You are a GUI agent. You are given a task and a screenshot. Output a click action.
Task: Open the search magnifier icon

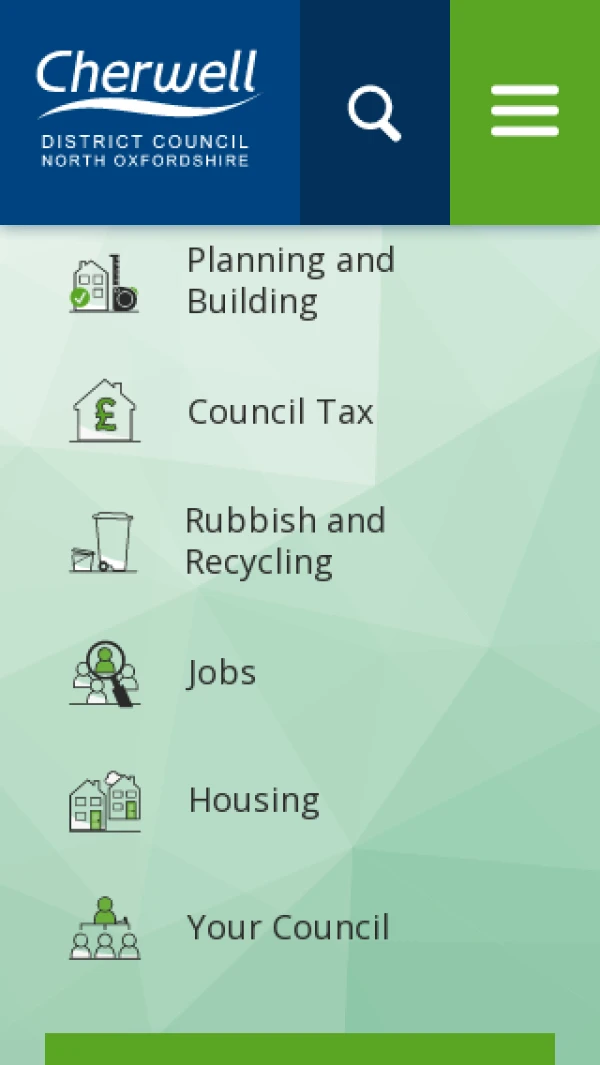(375, 112)
